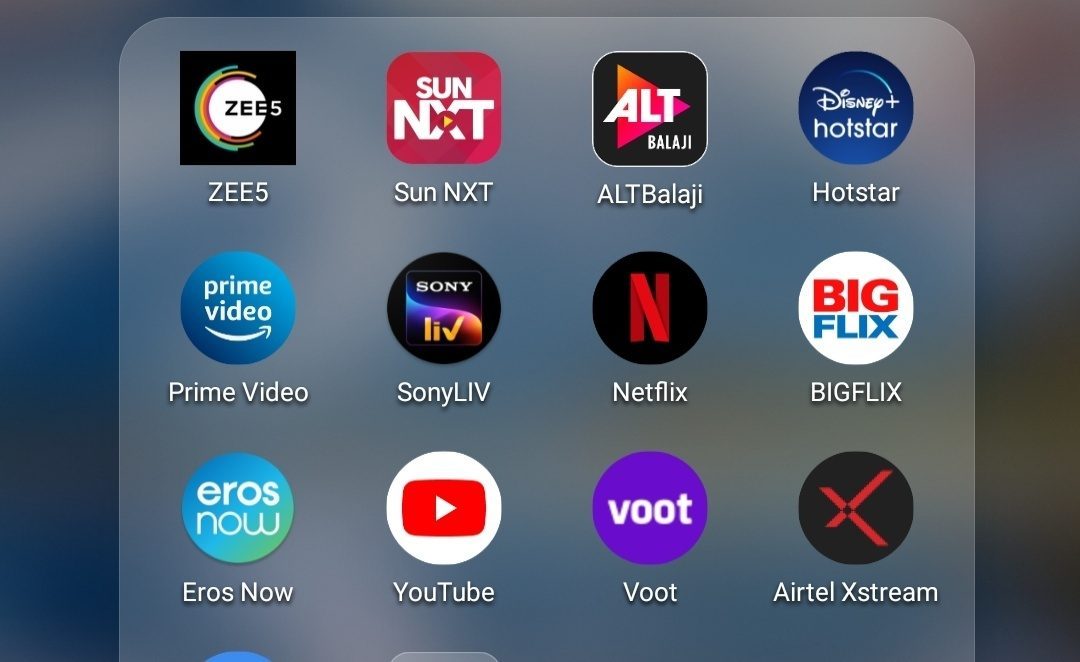Open the ZEE5 app
Image resolution: width=1080 pixels, height=662 pixels.
click(238, 108)
